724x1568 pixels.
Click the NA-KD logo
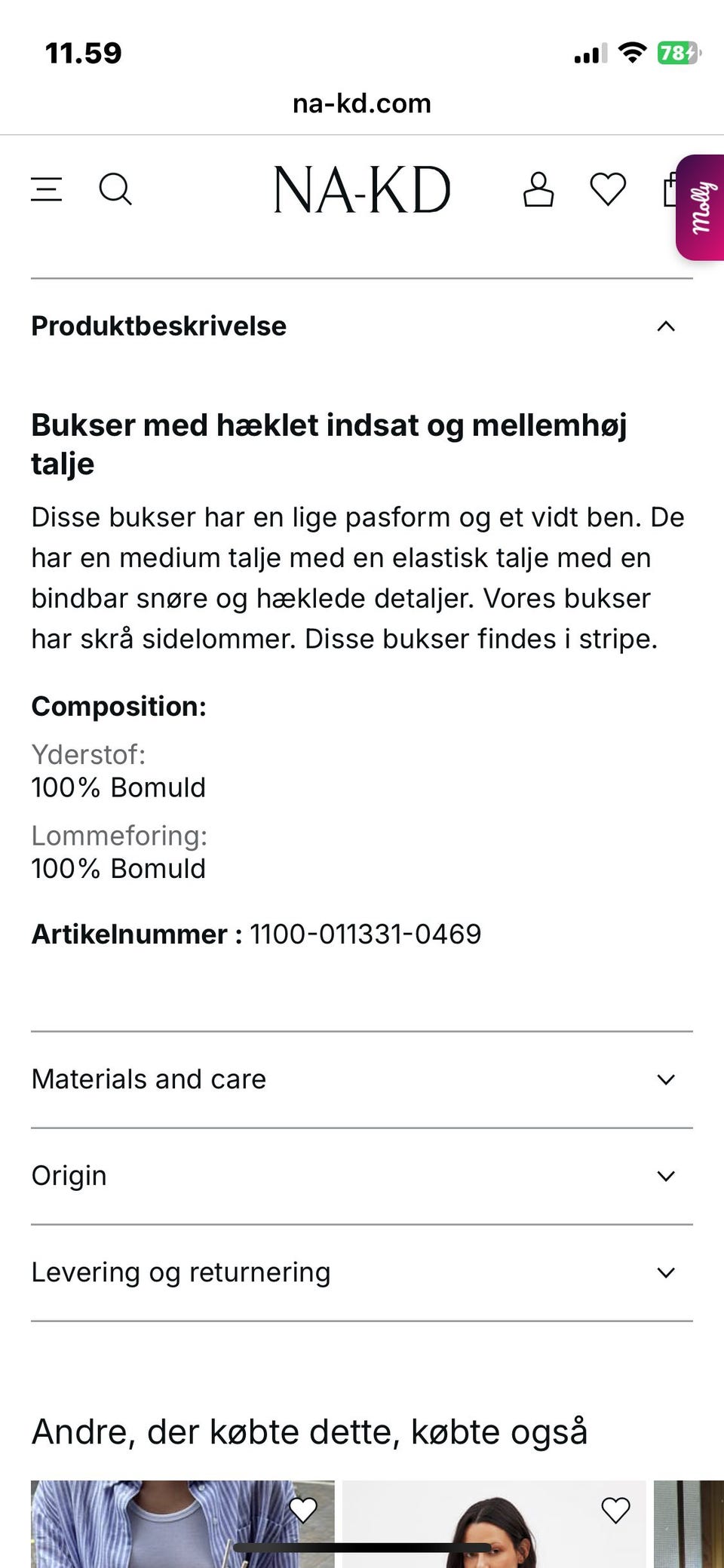pos(361,189)
